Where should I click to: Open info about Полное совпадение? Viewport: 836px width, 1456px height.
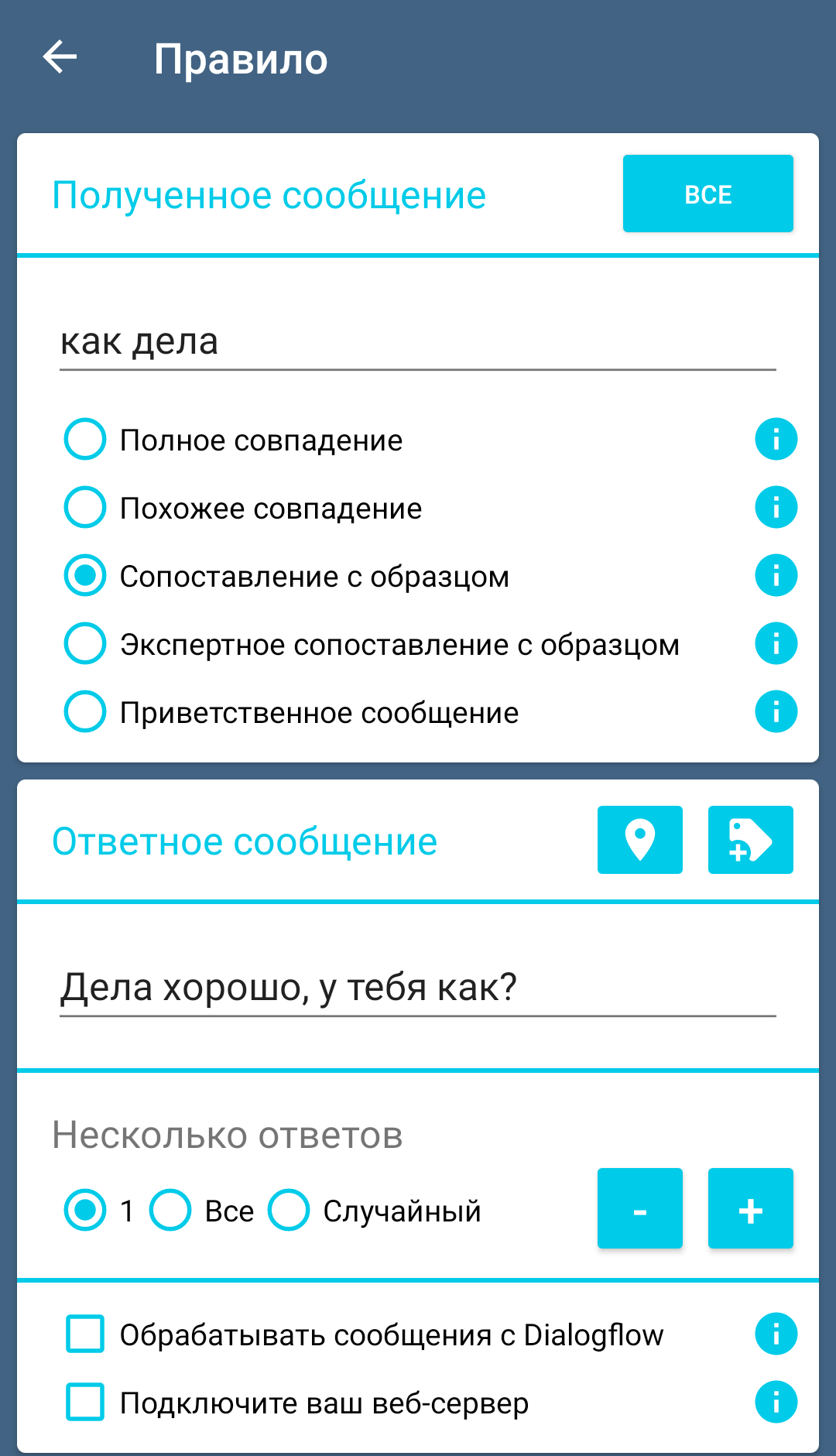[776, 440]
